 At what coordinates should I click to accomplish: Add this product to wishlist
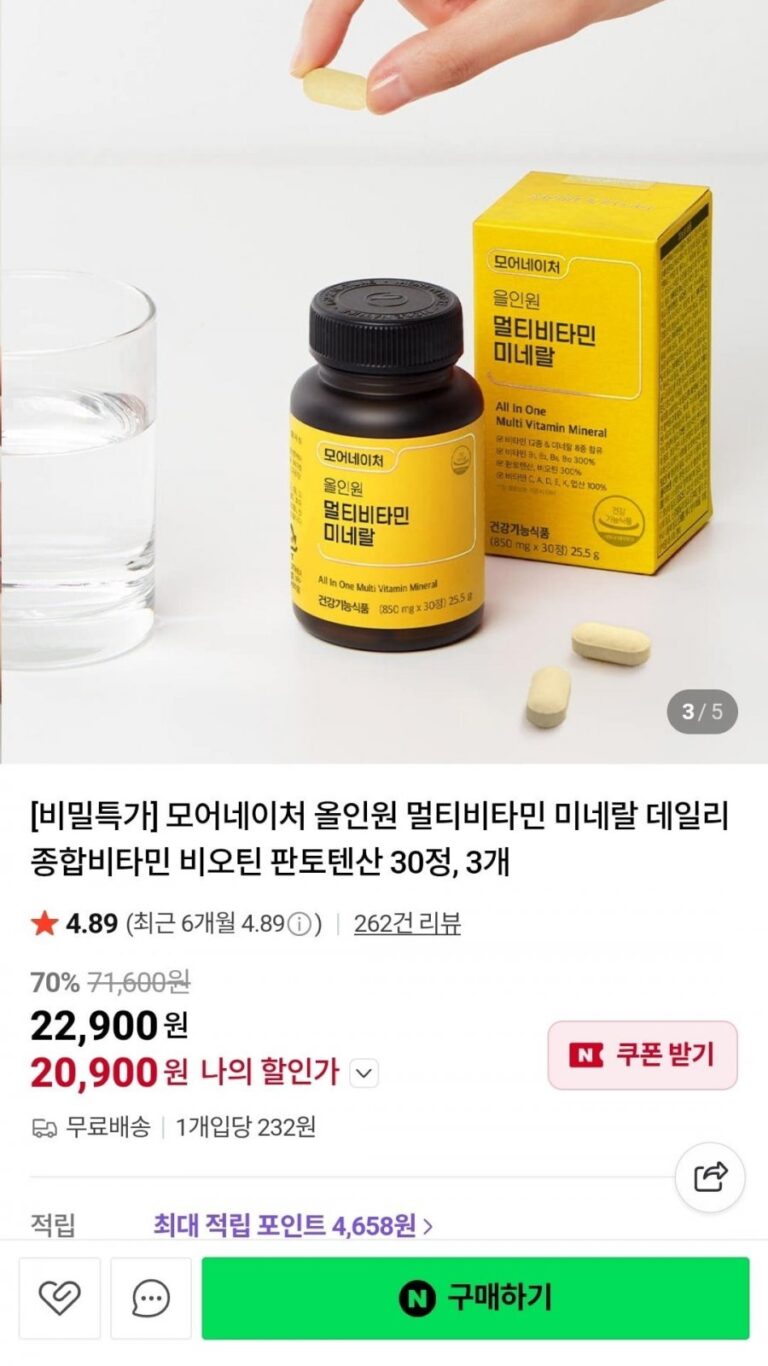tap(59, 1298)
